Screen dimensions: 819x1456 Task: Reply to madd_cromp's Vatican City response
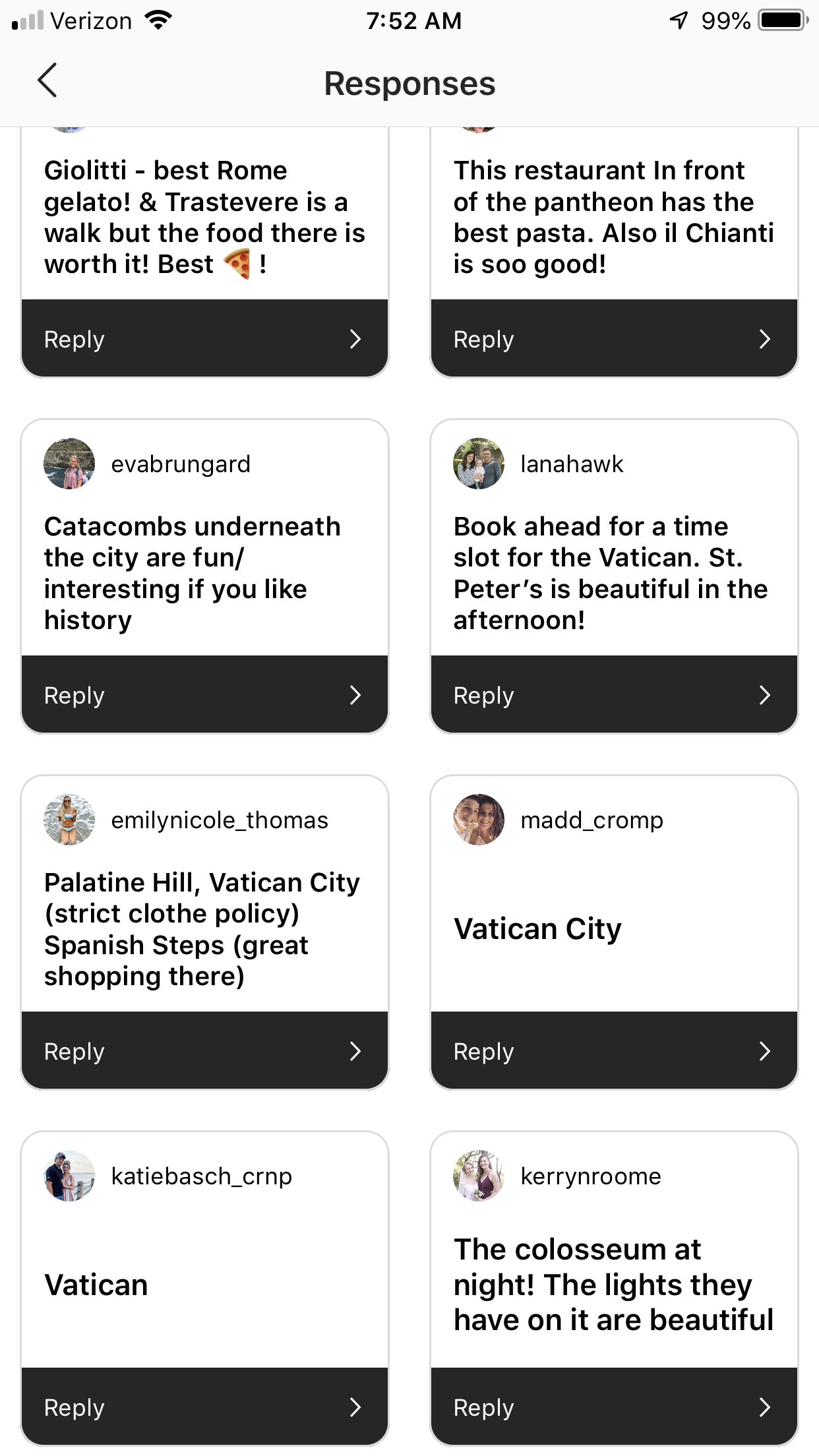coord(614,1051)
